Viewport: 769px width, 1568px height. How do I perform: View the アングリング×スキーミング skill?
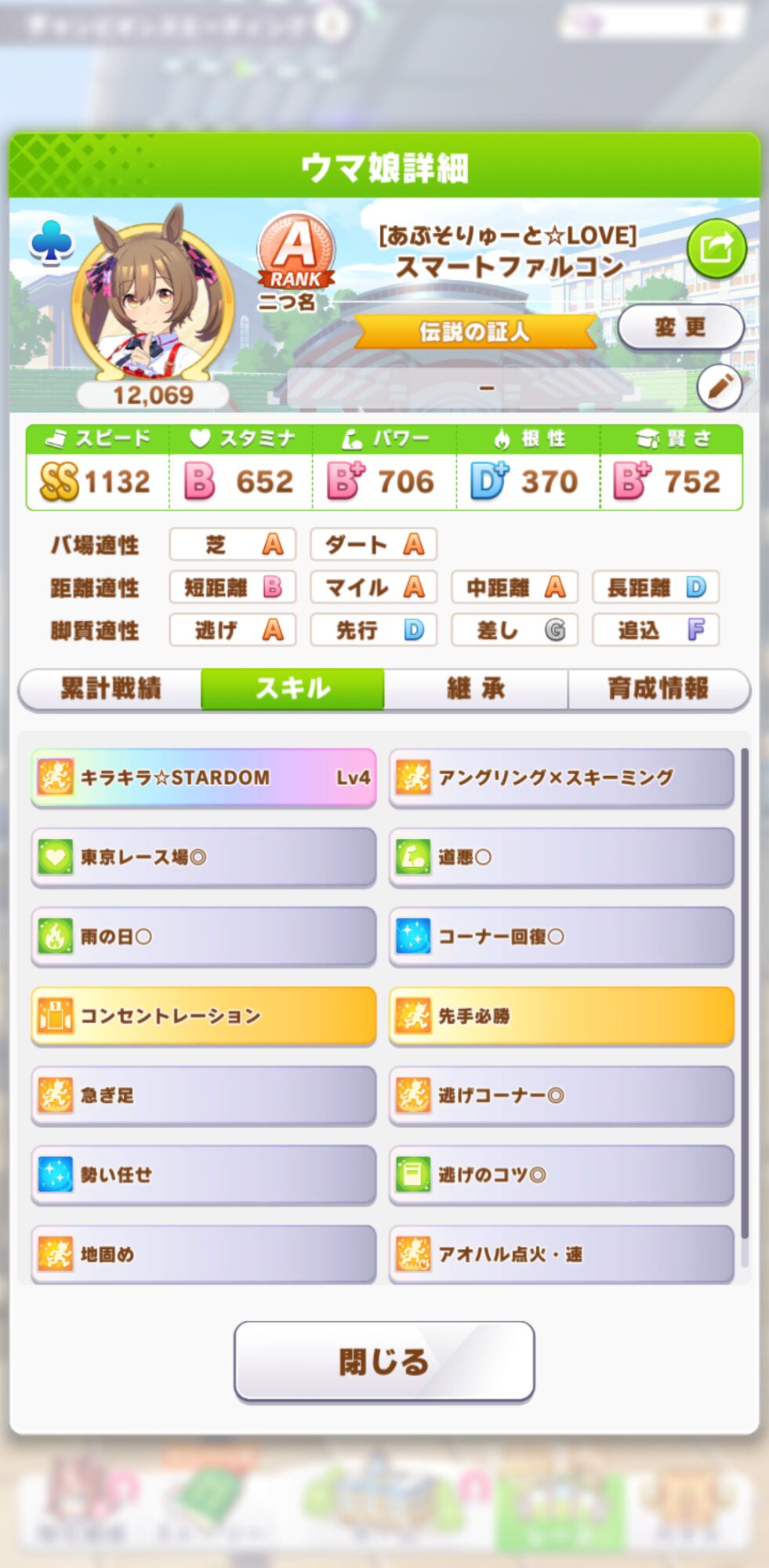tap(561, 778)
